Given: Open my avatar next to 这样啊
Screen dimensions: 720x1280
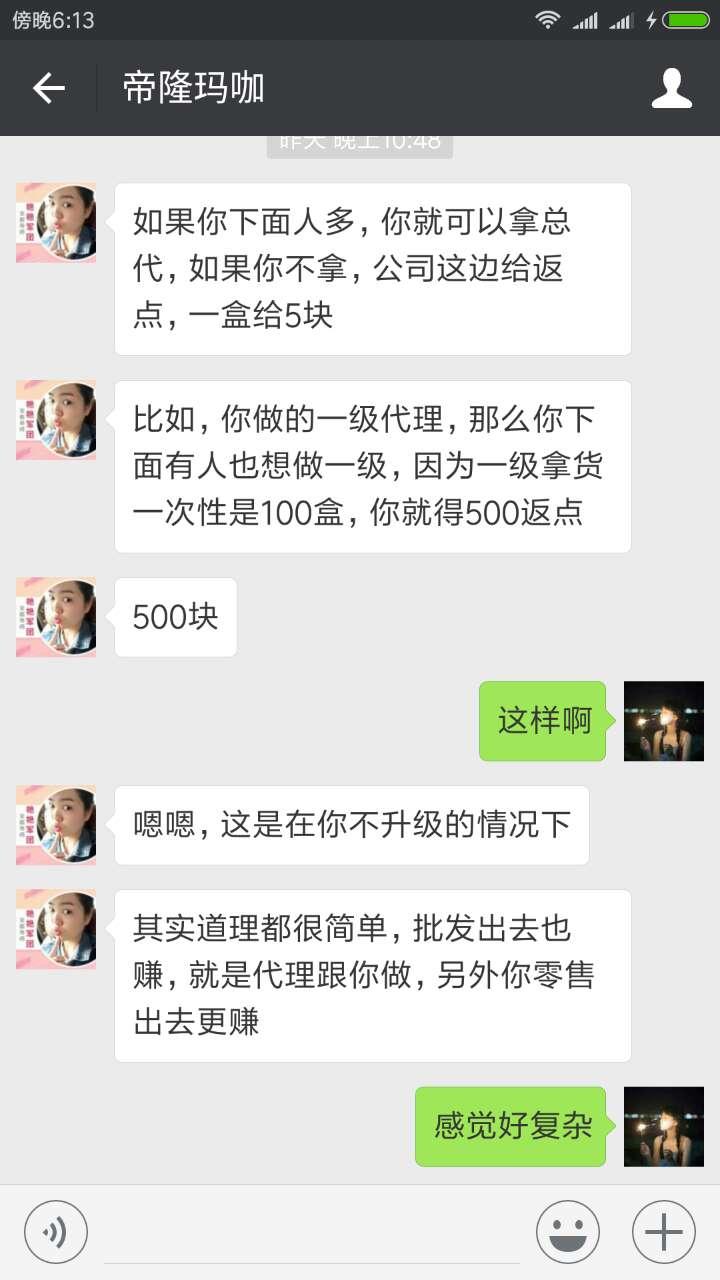Looking at the screenshot, I should coord(663,721).
